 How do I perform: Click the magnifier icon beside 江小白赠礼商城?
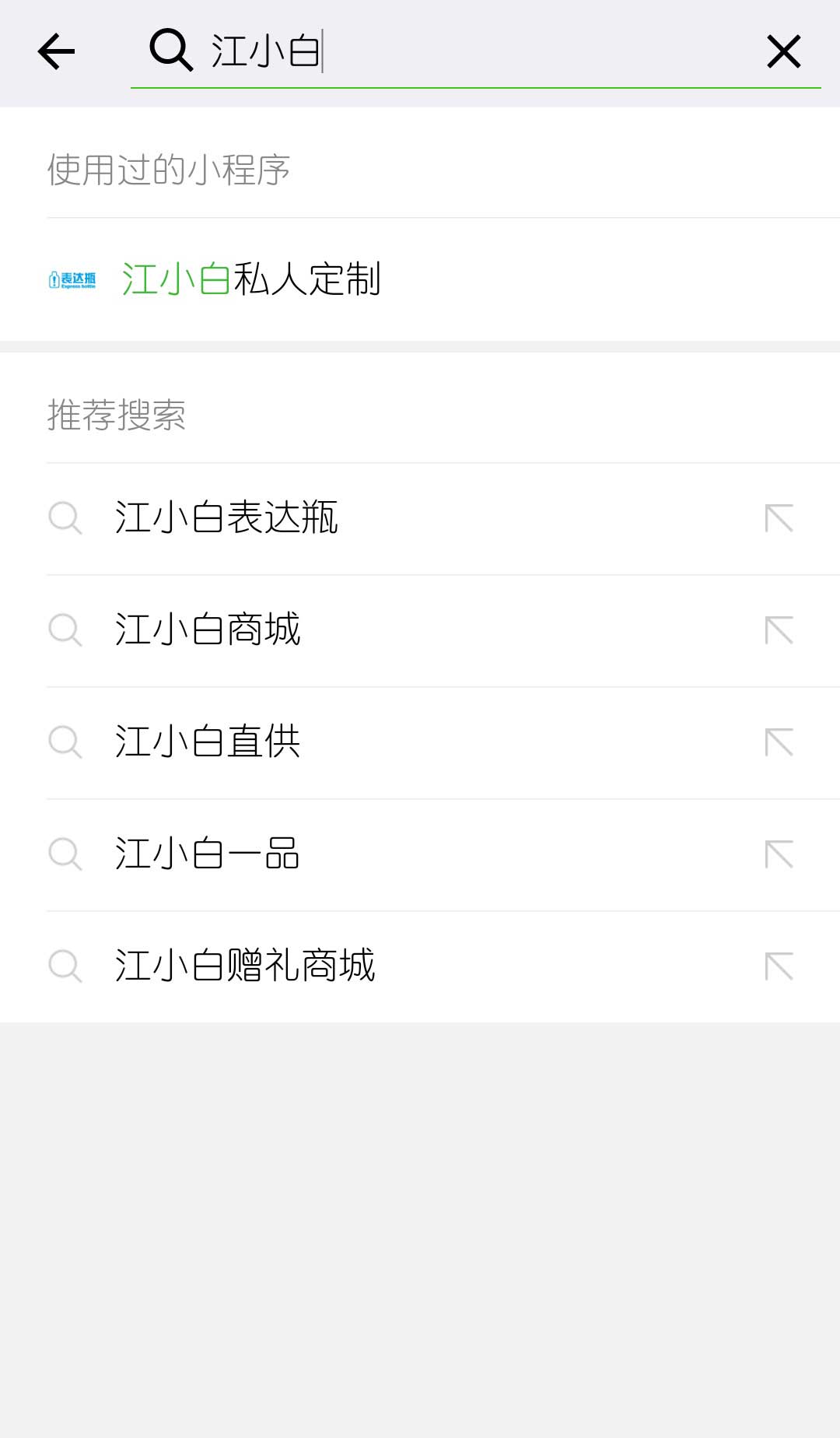66,966
